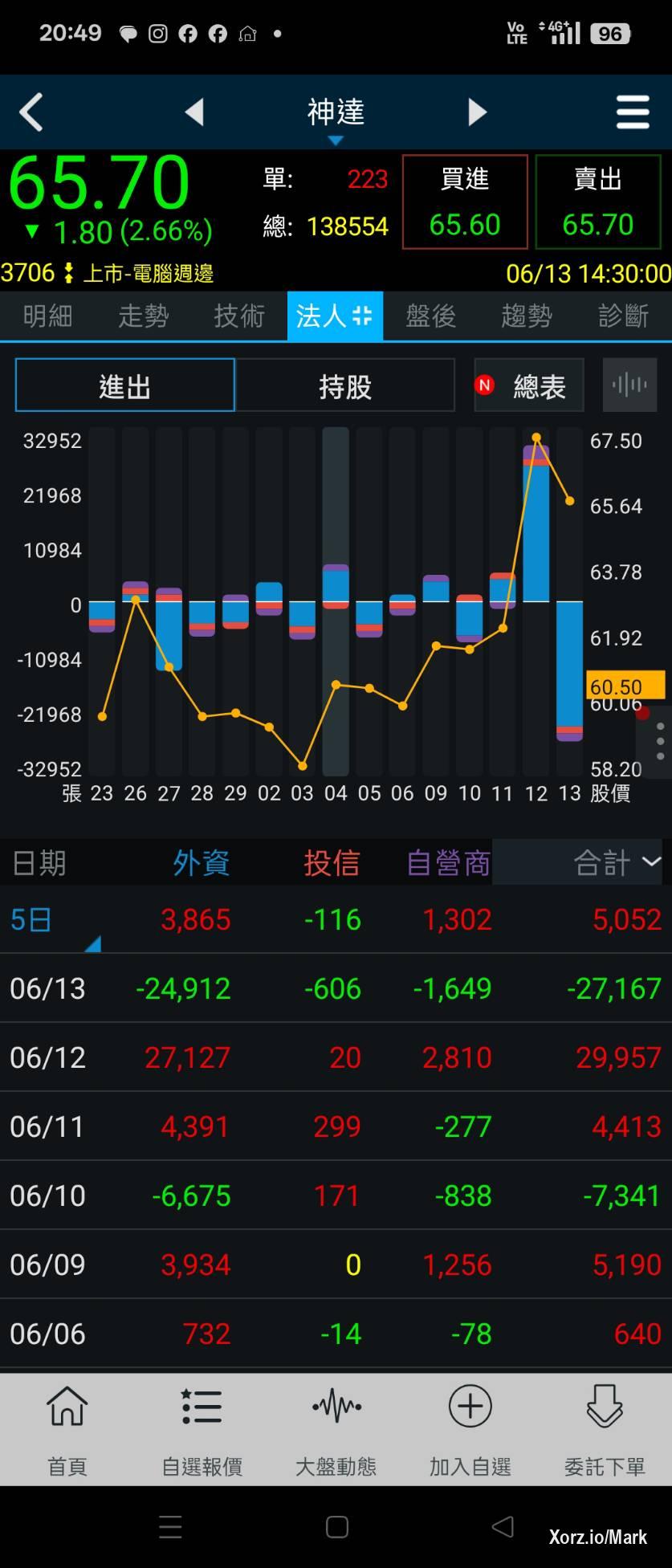
Task: Toggle the chart display icon
Action: [629, 386]
